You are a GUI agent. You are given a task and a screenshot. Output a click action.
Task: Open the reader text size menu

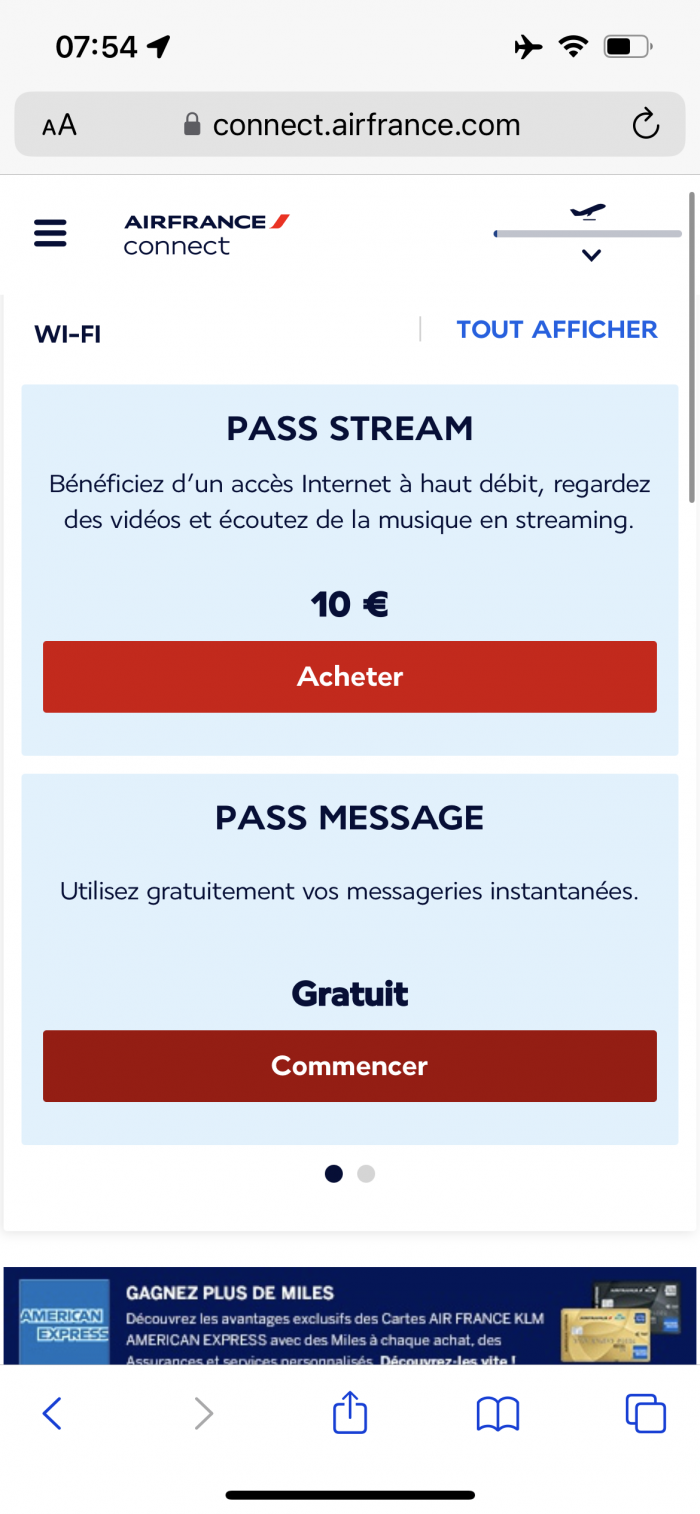pos(59,125)
